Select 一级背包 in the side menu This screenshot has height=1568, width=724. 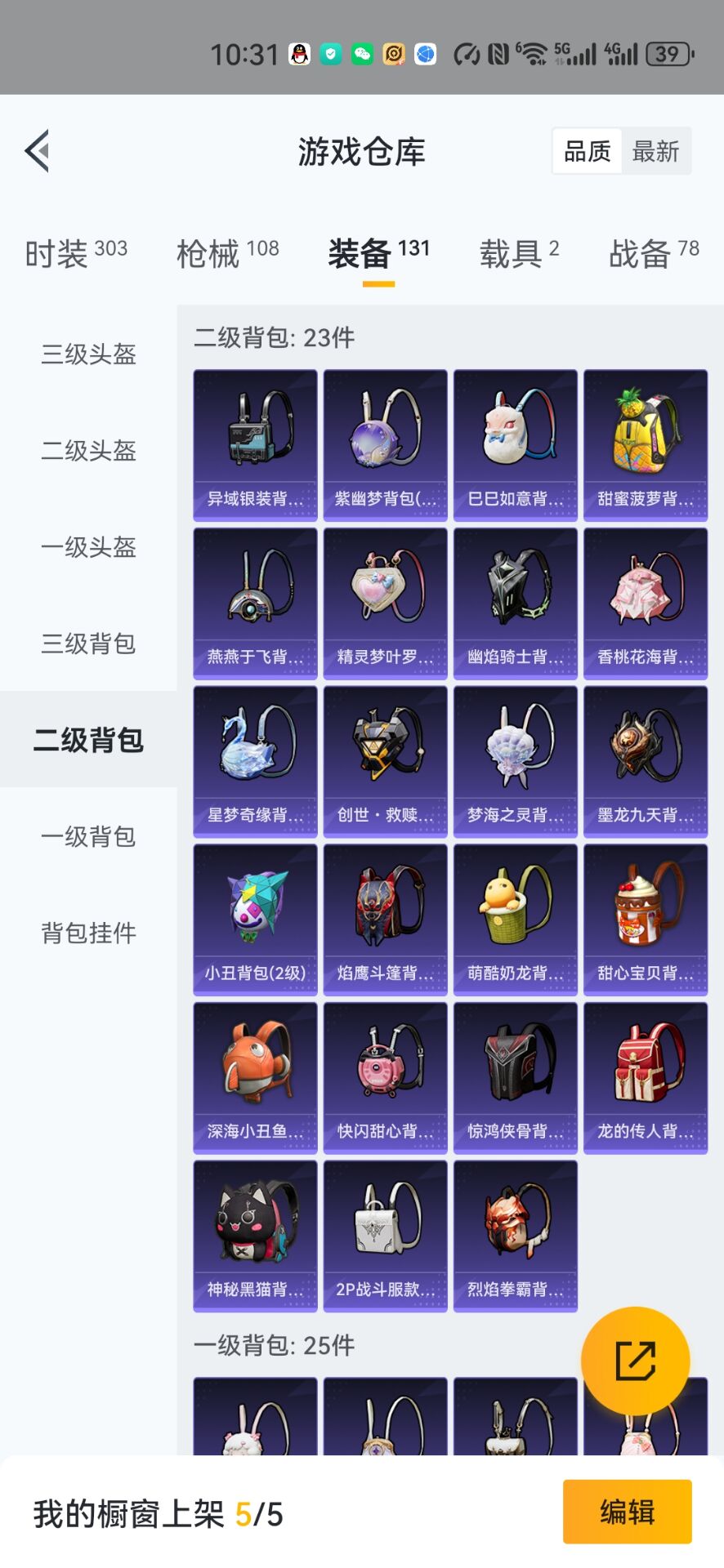pyautogui.click(x=88, y=836)
